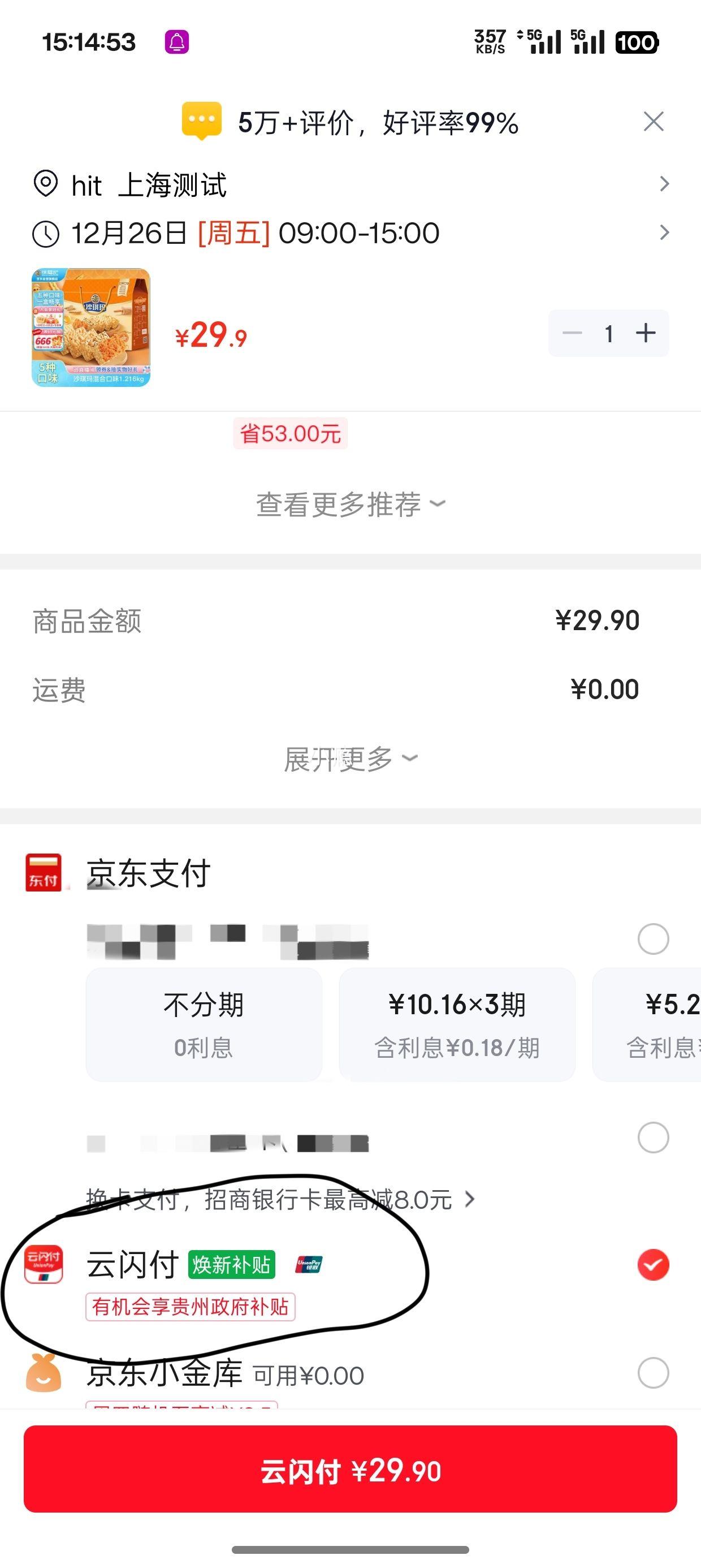Click the location pin icon beside hit 上海测试

(x=47, y=183)
